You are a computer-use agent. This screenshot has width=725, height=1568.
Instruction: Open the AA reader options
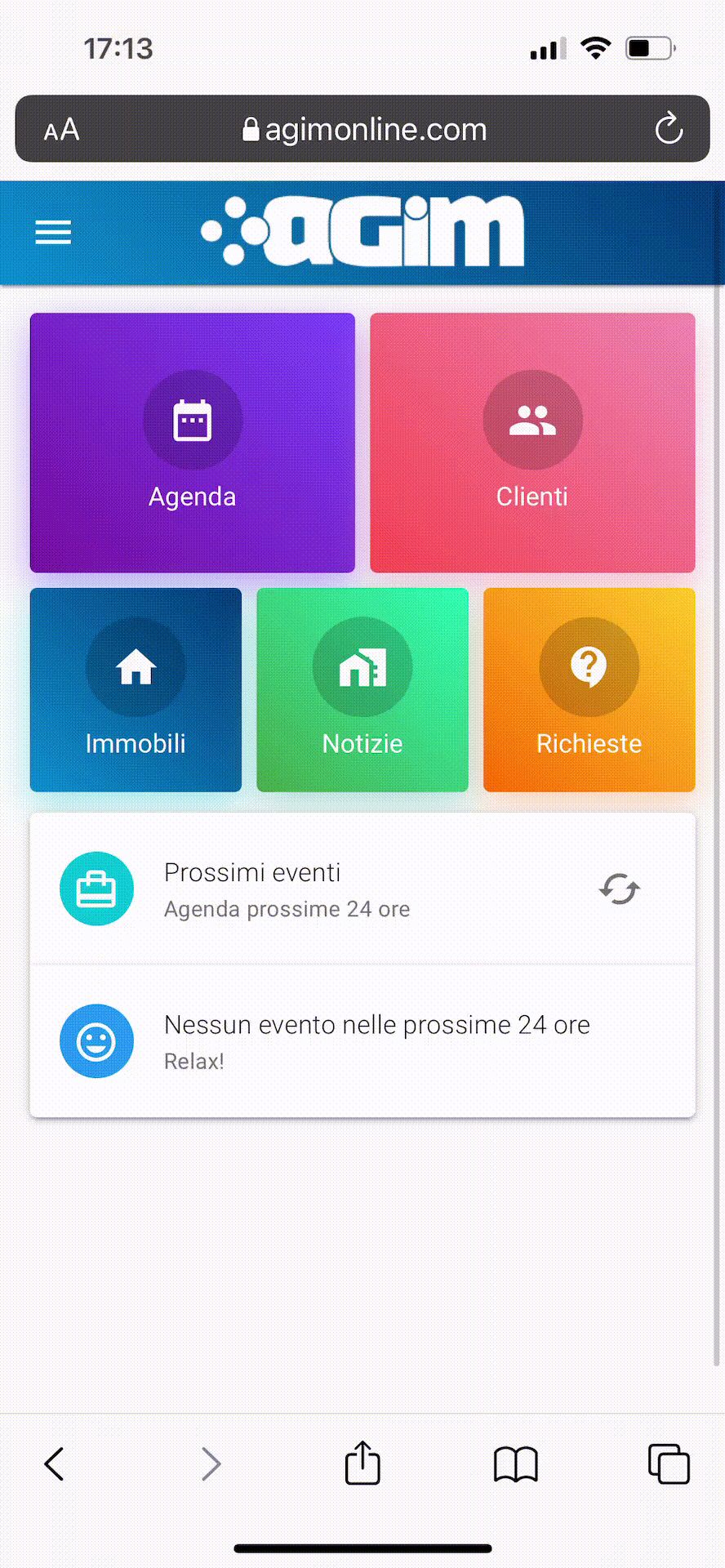(x=61, y=130)
